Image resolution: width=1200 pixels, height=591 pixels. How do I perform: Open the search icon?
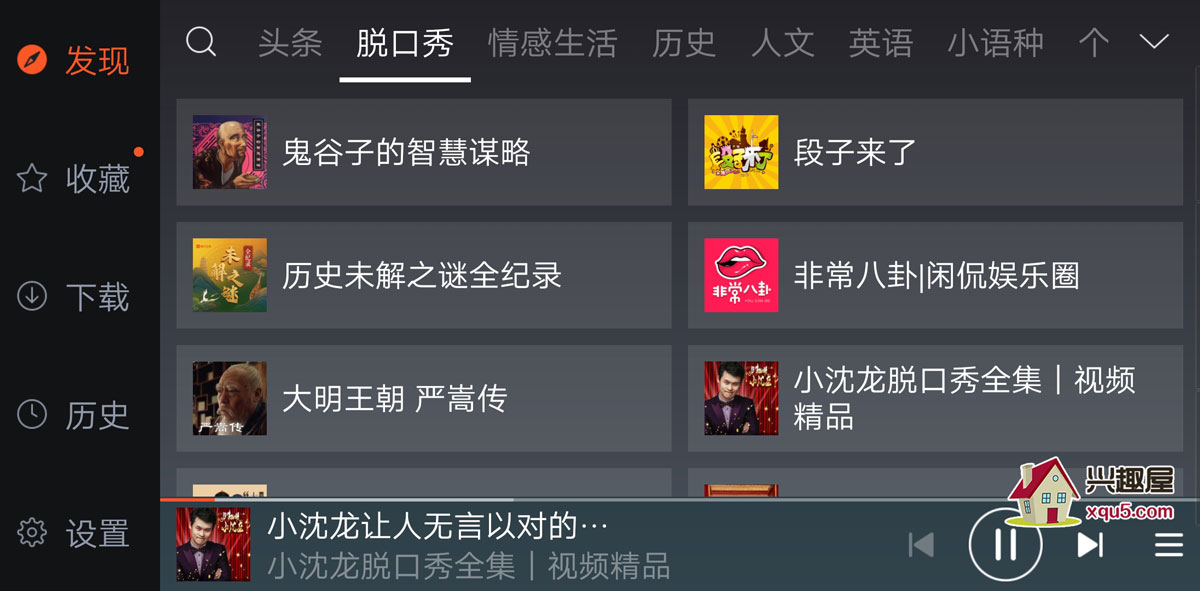tap(201, 42)
